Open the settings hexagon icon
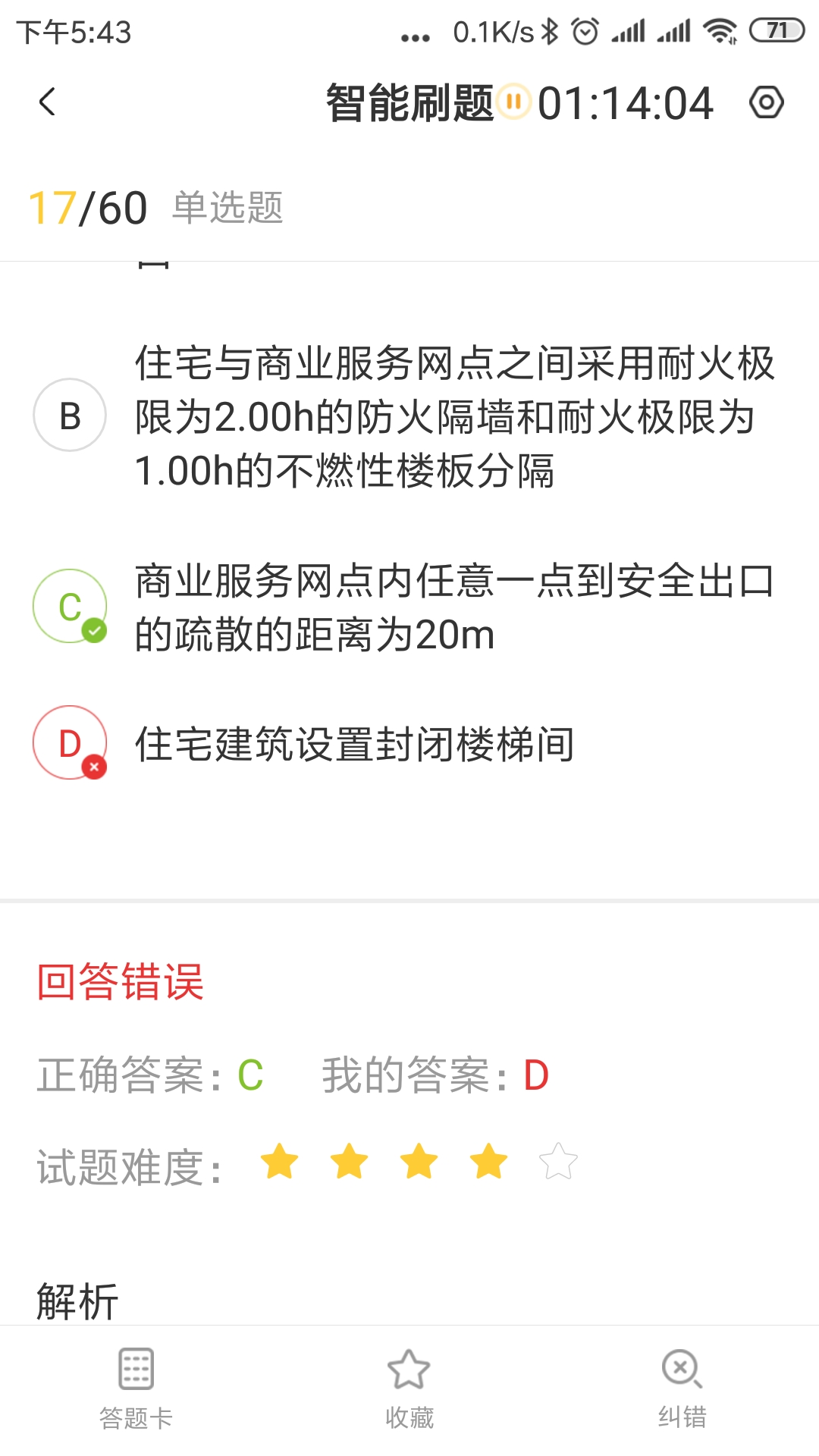 click(766, 102)
